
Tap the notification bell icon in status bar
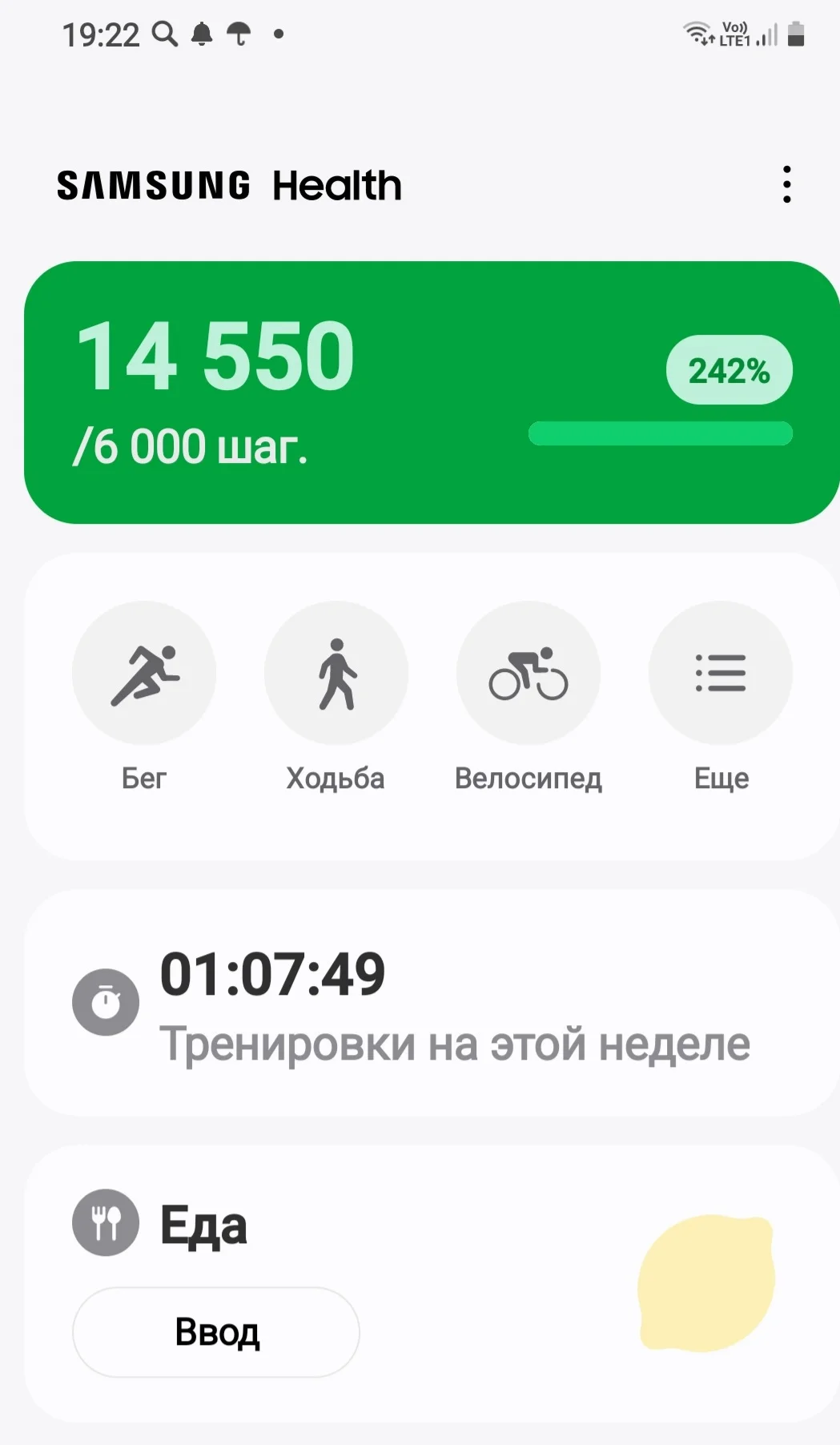[202, 34]
